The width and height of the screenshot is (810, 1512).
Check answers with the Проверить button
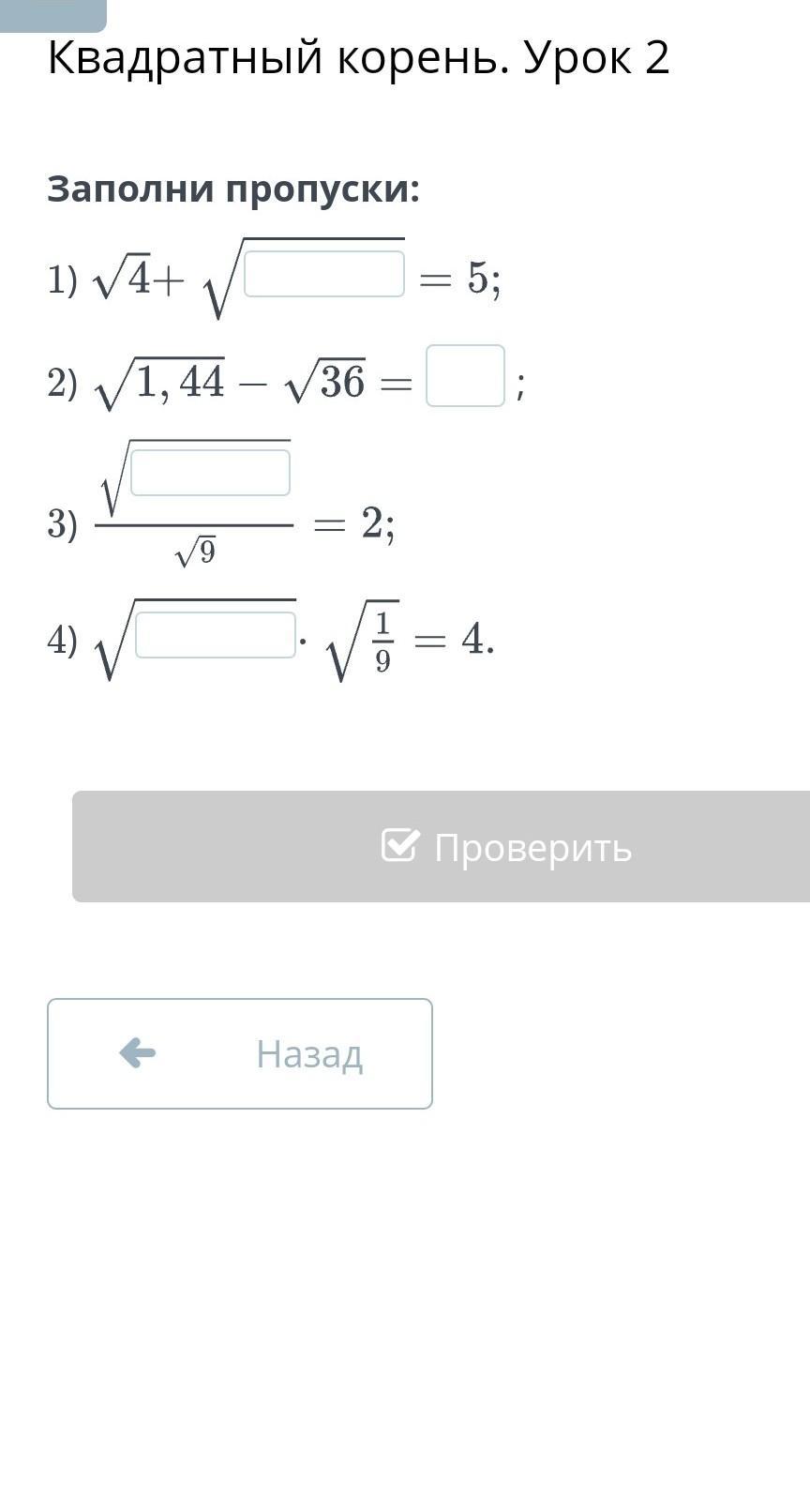coord(442,847)
